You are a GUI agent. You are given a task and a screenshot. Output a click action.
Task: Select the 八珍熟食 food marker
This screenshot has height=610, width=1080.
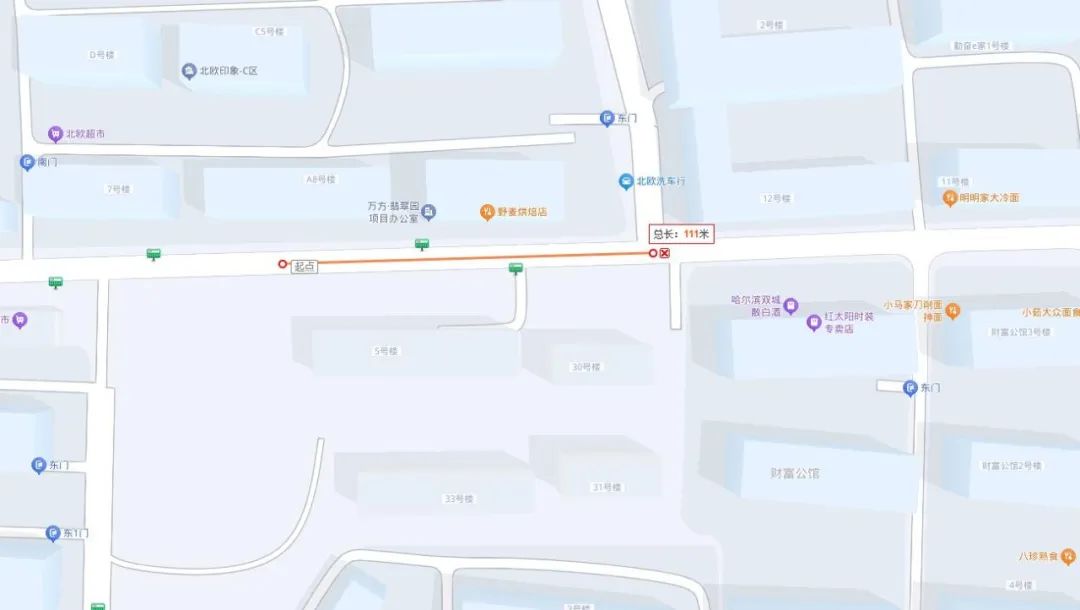pyautogui.click(x=1068, y=556)
